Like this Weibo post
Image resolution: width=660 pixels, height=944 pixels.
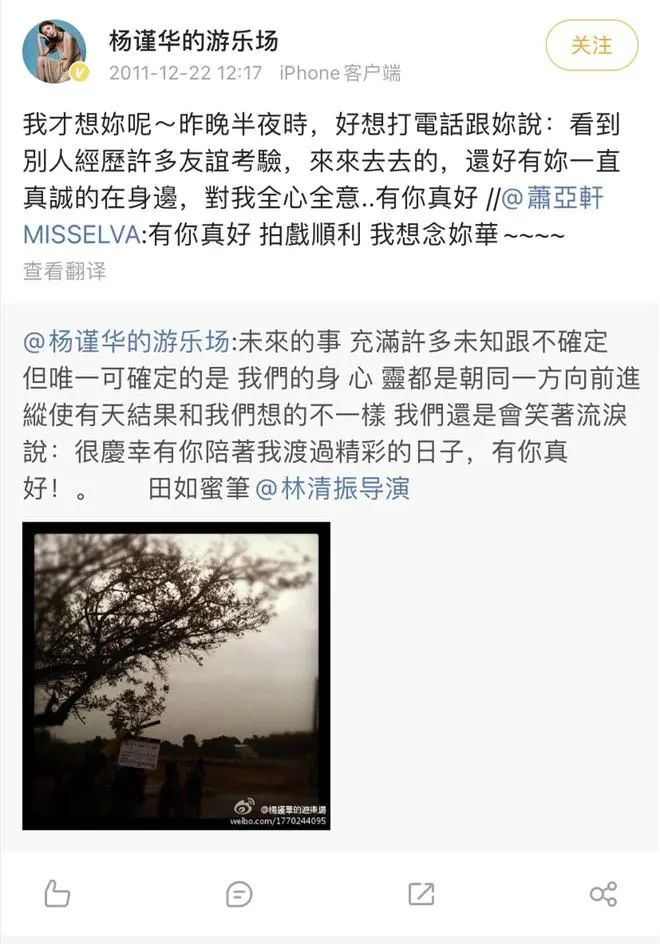[x=57, y=893]
